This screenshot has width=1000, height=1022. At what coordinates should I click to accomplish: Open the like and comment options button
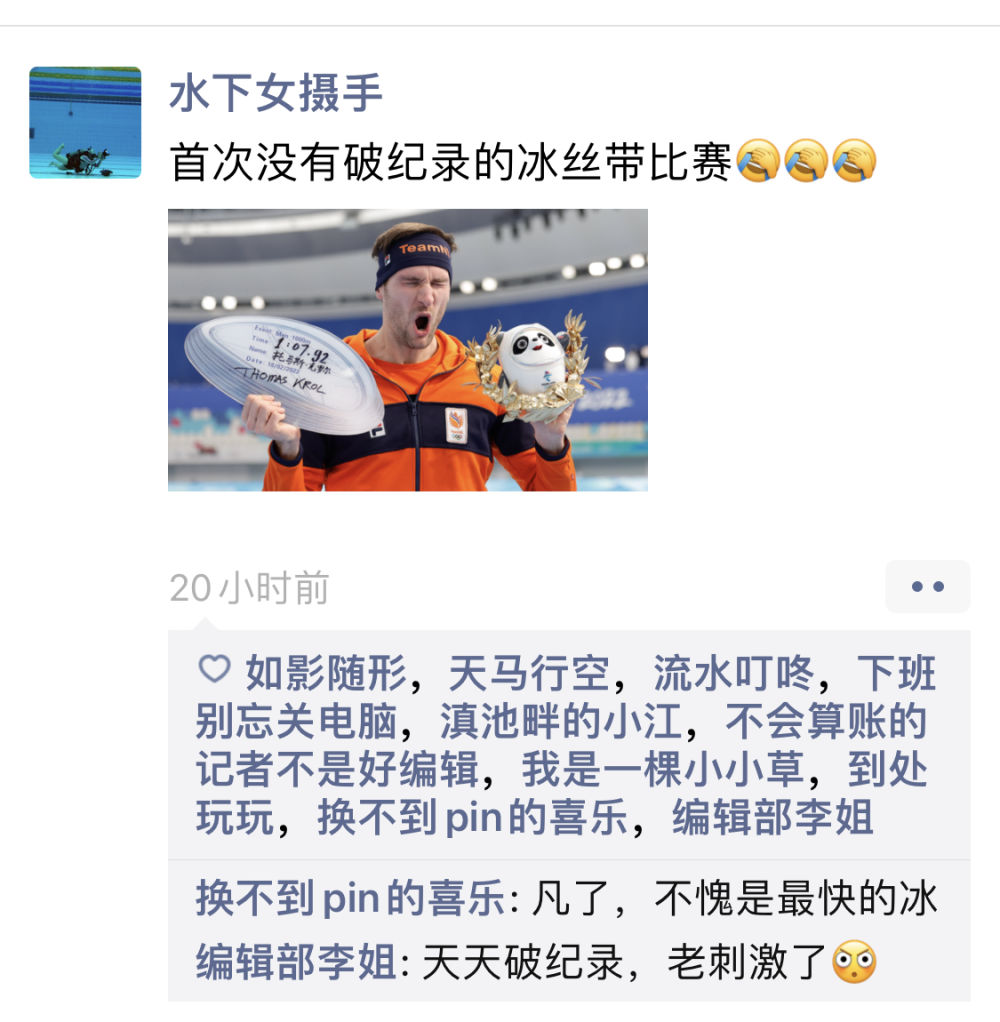[x=927, y=587]
